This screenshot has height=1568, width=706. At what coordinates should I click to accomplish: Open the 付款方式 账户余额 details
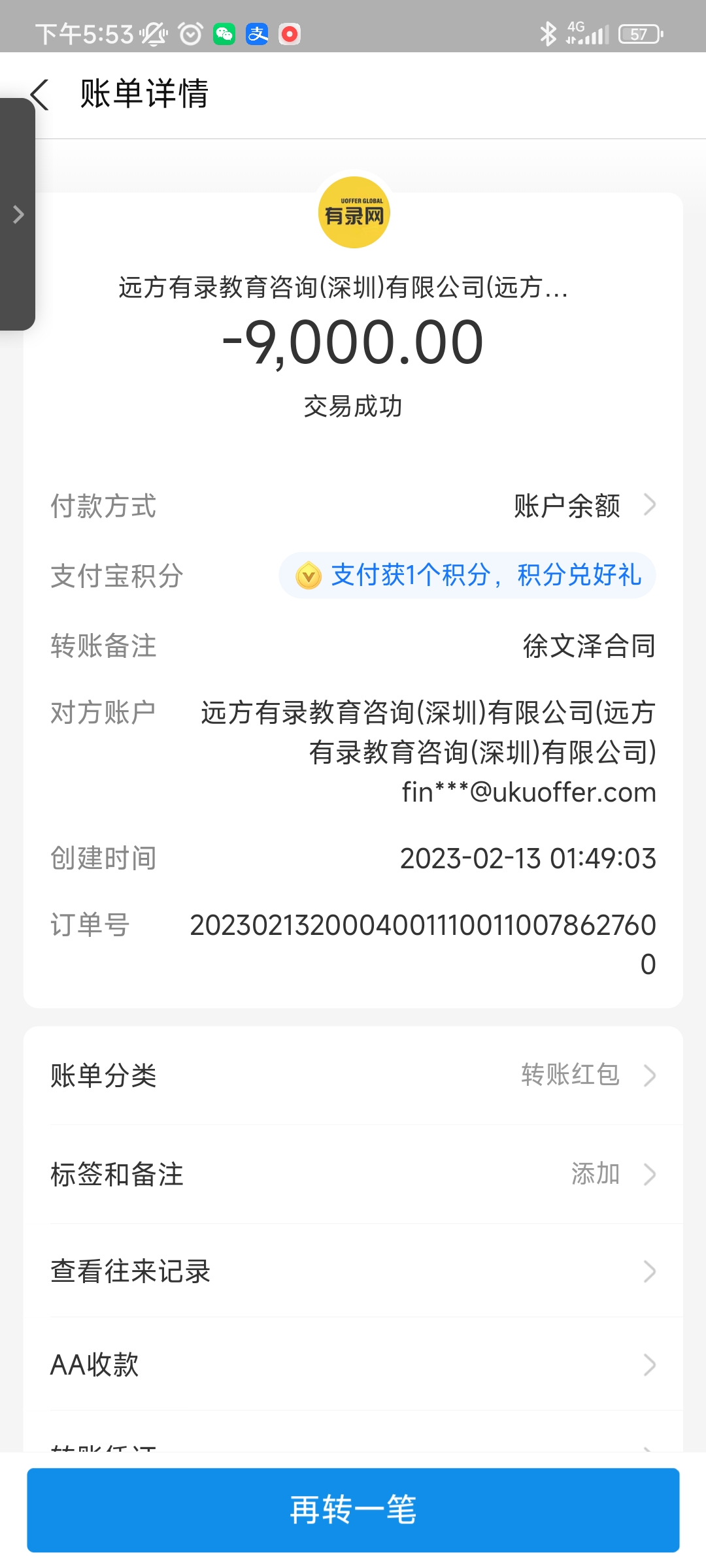[x=584, y=506]
